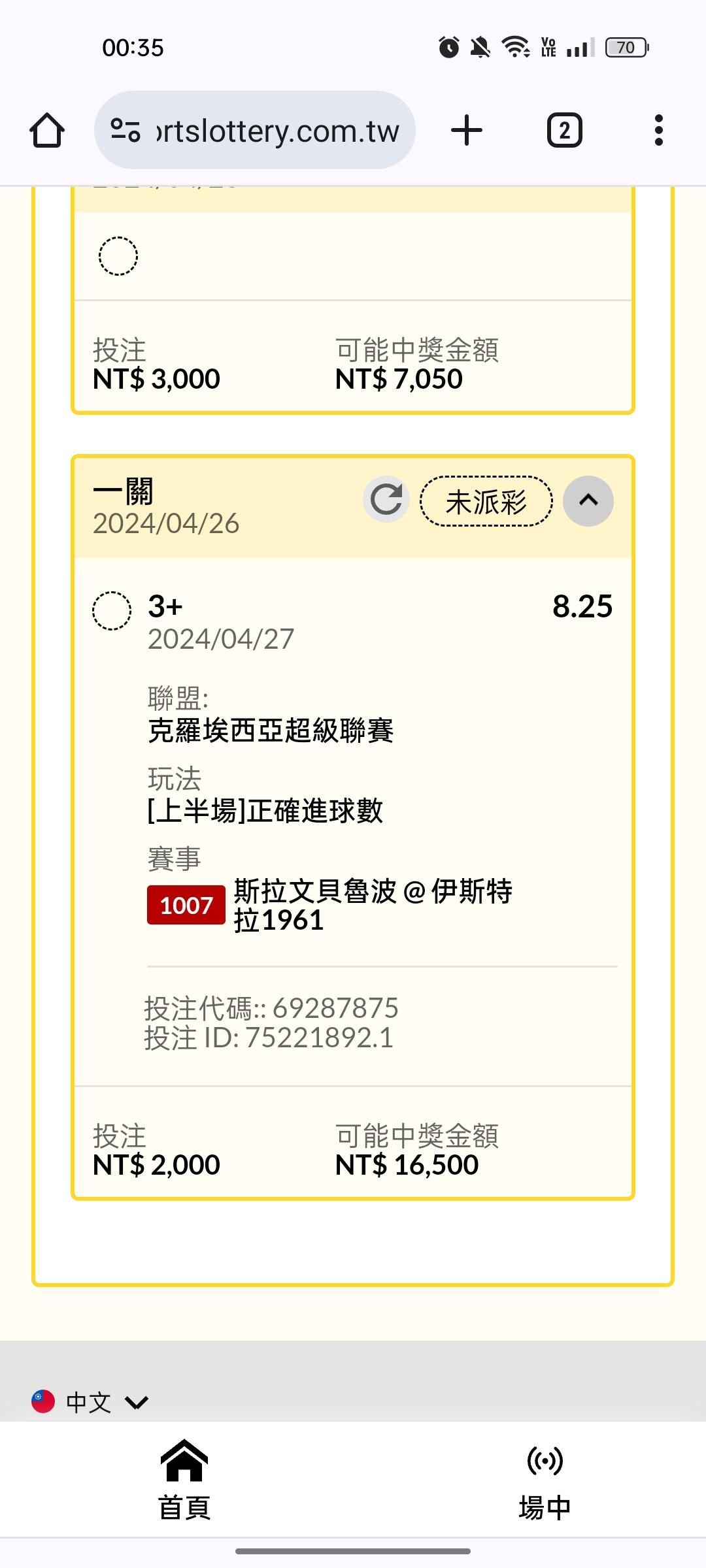
Task: Collapse the 一關 bet card
Action: tap(588, 500)
